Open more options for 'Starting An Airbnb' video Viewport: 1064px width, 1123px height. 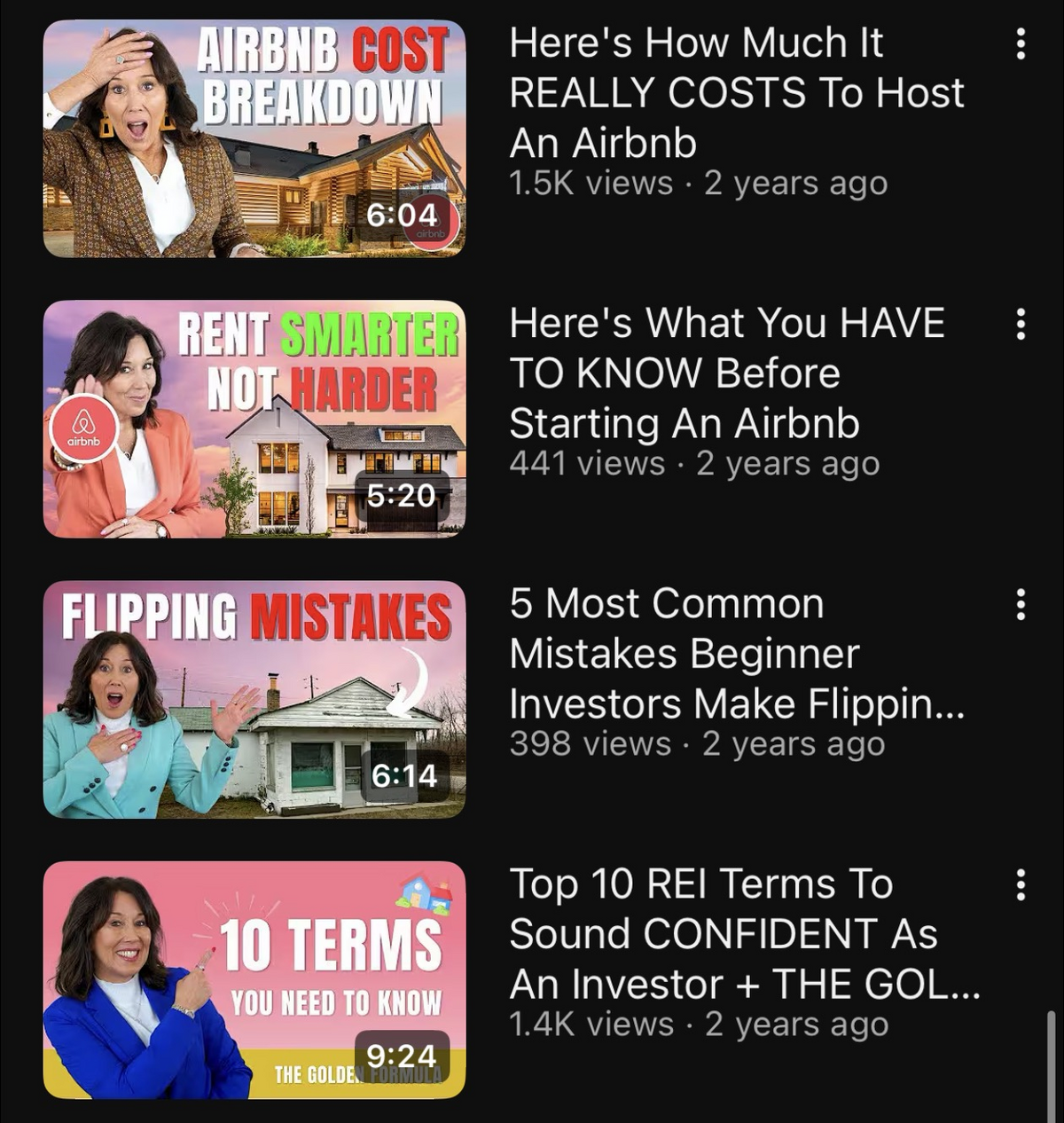1021,324
